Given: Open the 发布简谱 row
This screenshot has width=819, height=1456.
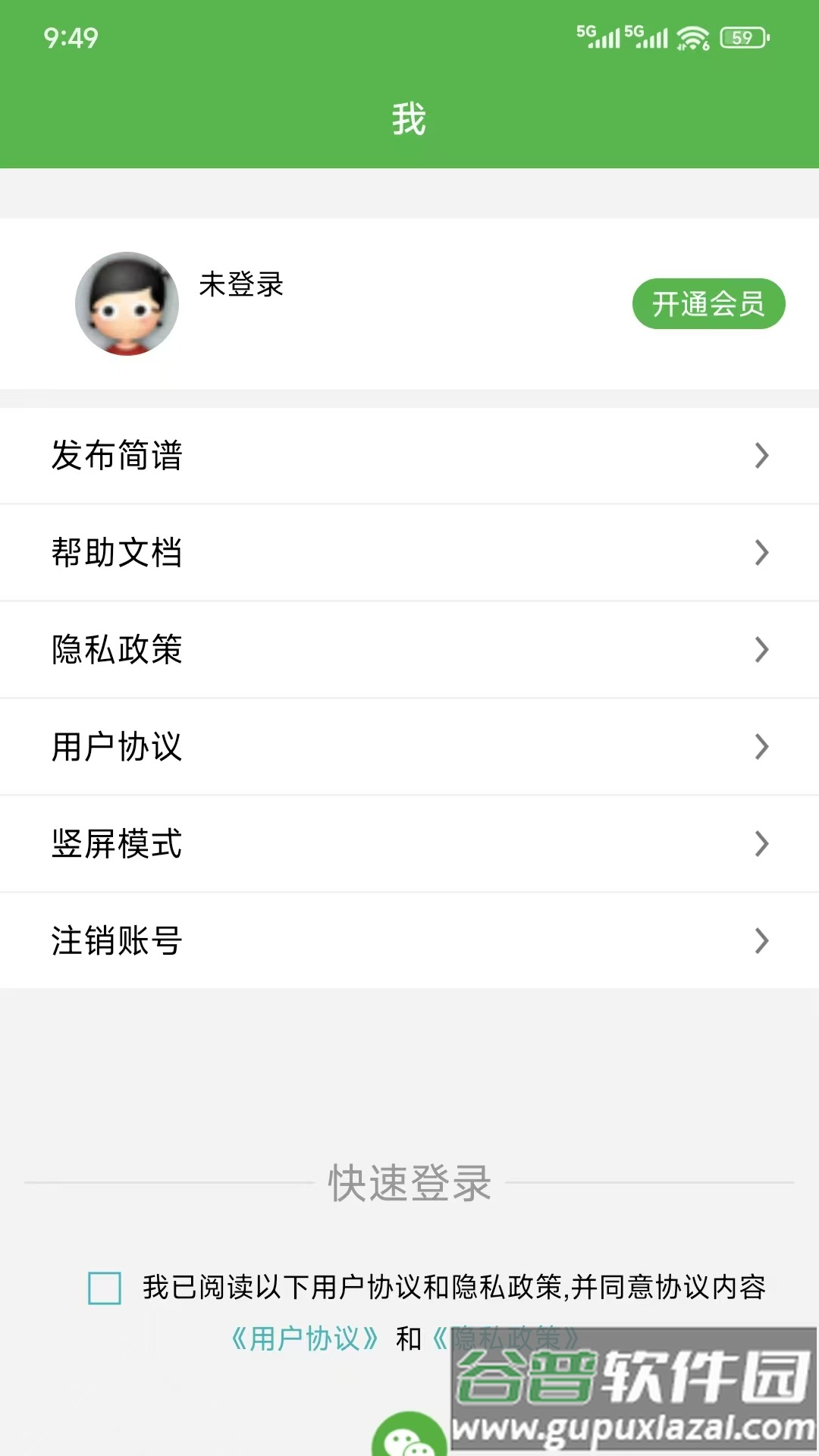Looking at the screenshot, I should (x=409, y=456).
